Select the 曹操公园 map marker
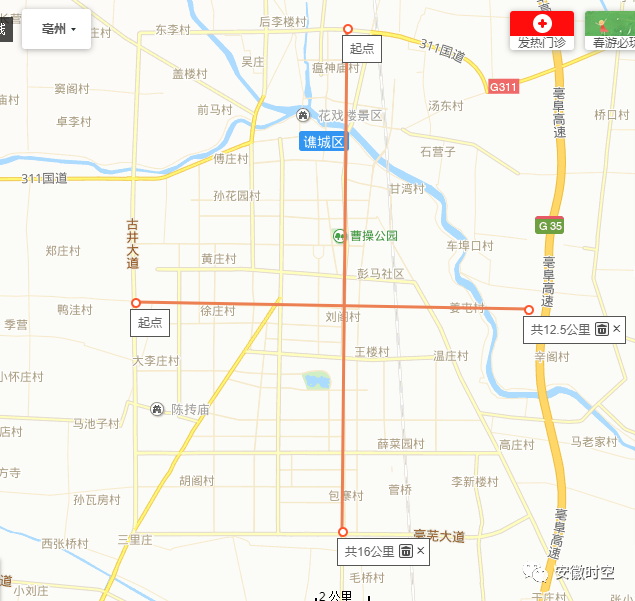Viewport: 635px width, 601px height. (x=339, y=236)
